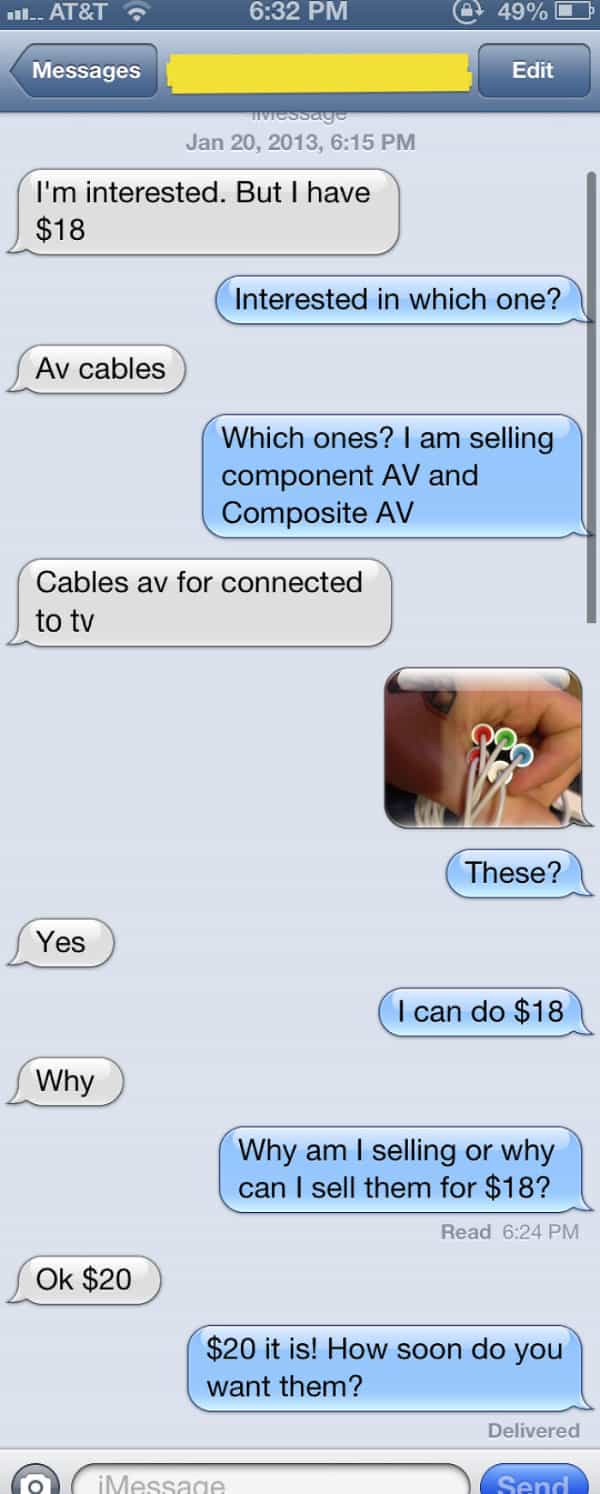This screenshot has height=1494, width=600.
Task: Open the photo of AV cables
Action: point(483,748)
